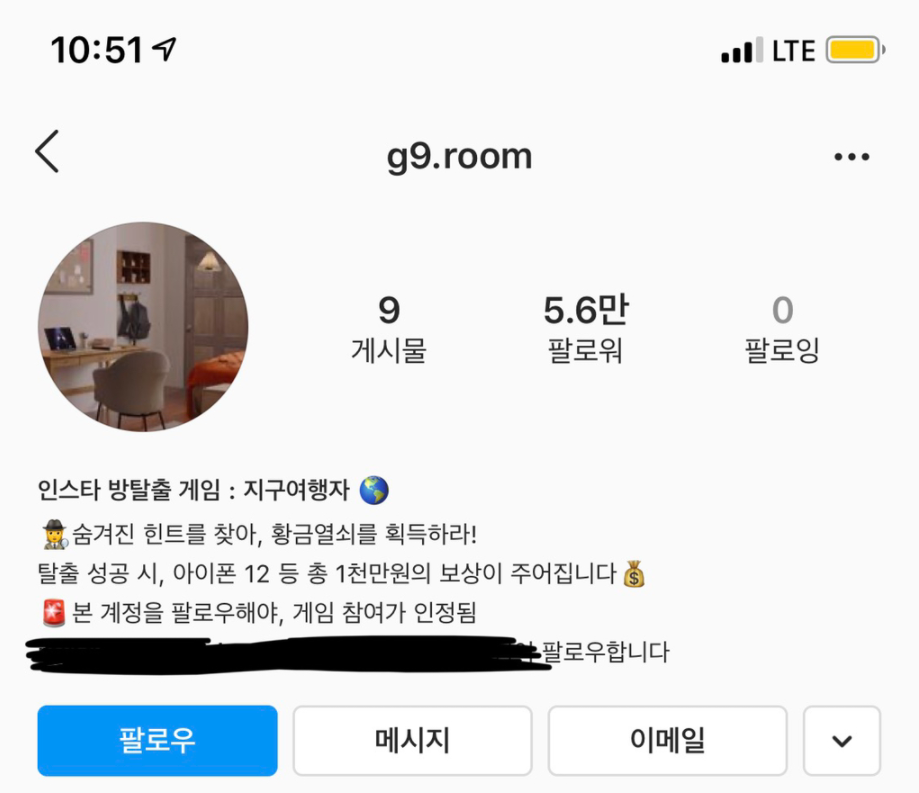
Task: View the 5.6만 팔로워 list
Action: (585, 329)
